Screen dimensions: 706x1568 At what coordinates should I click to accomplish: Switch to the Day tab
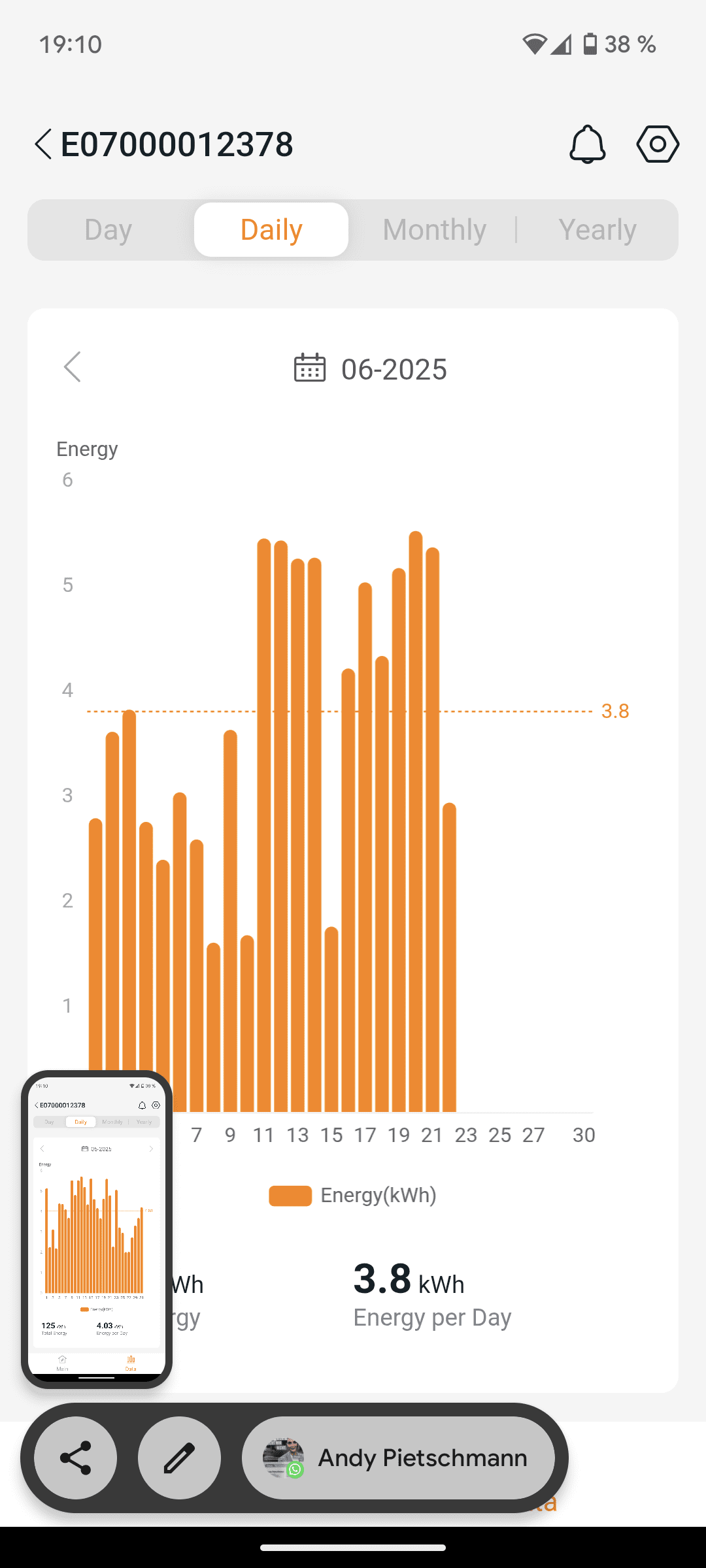[109, 230]
